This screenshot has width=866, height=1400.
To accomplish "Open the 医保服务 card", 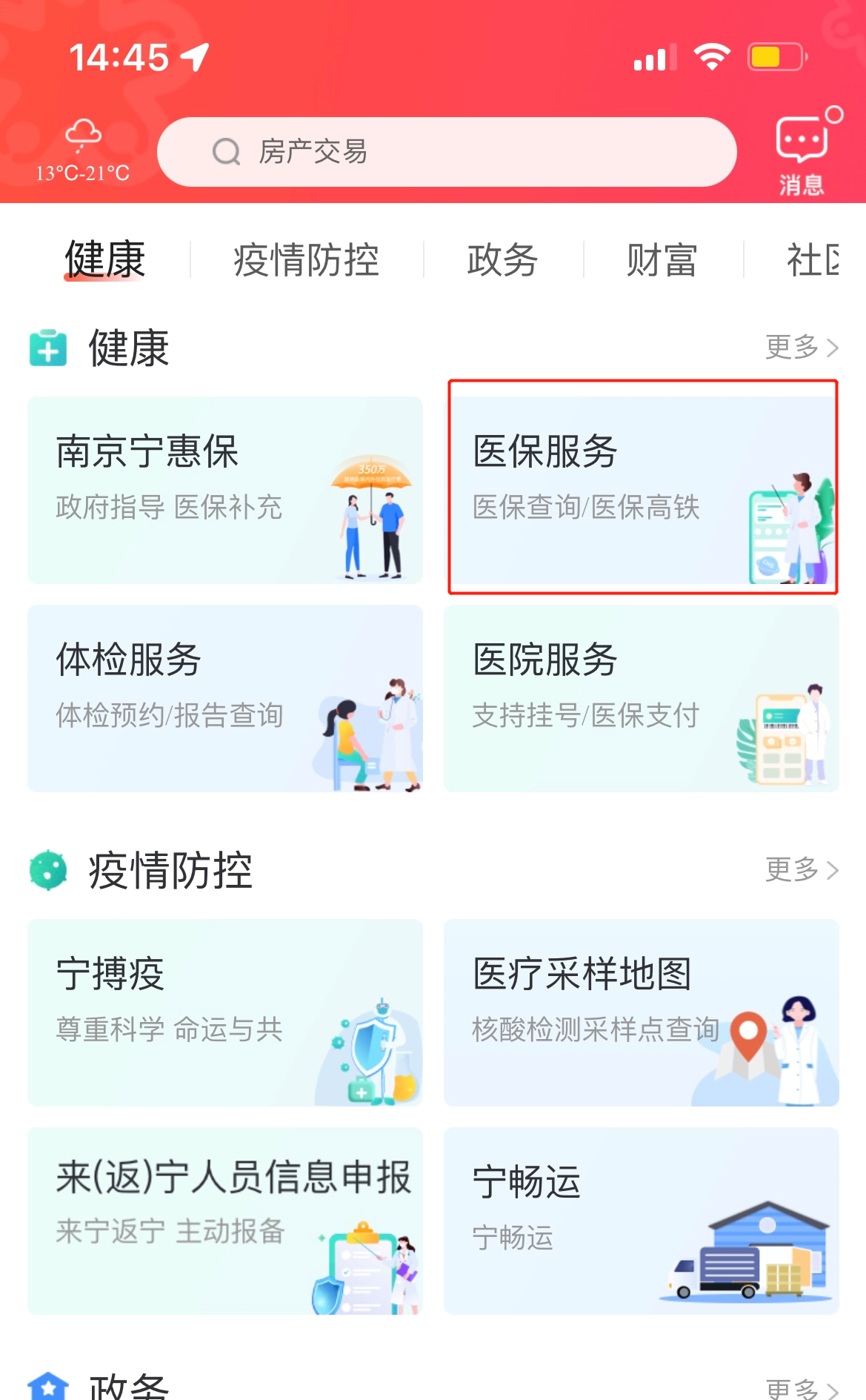I will [642, 490].
